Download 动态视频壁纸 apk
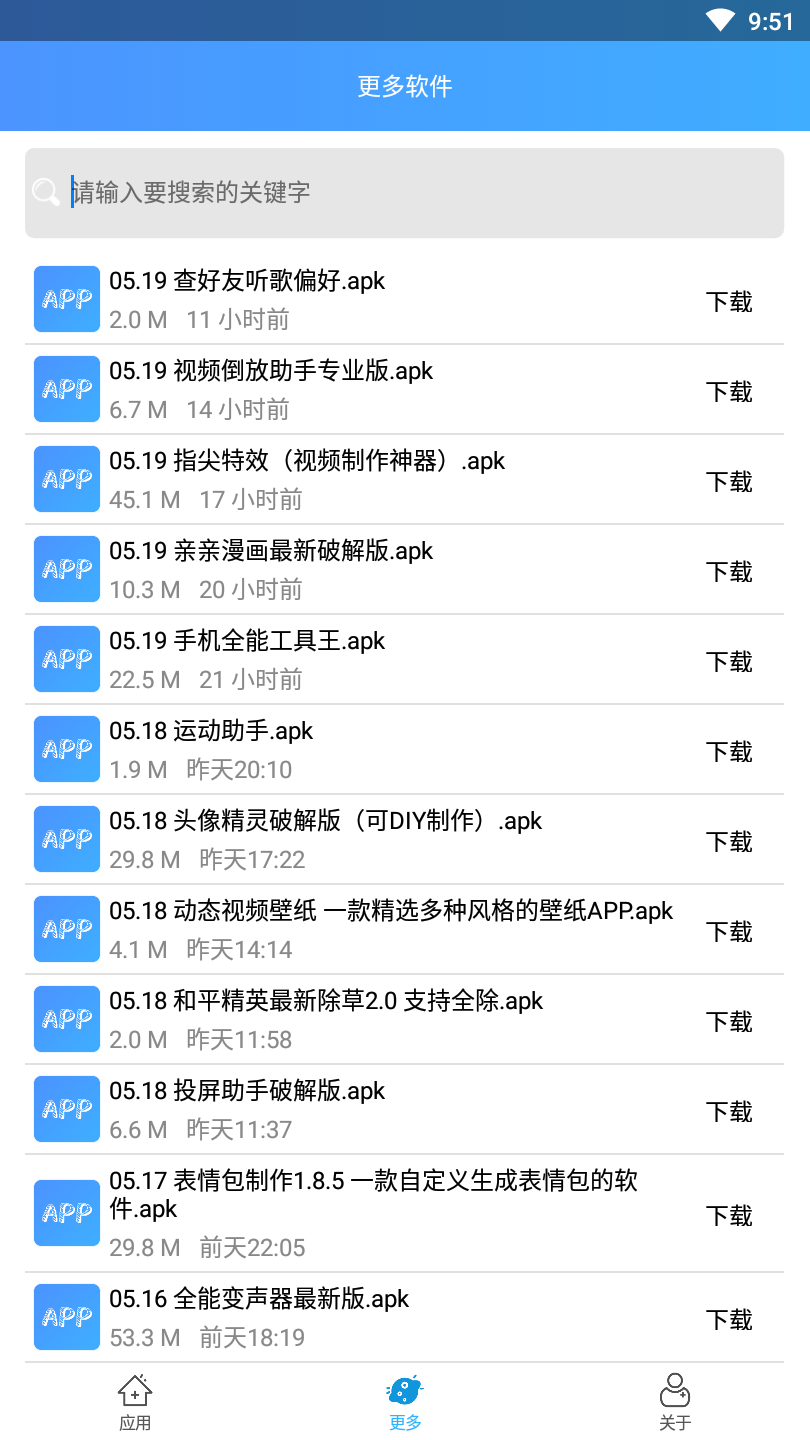The image size is (810, 1440). coord(729,932)
